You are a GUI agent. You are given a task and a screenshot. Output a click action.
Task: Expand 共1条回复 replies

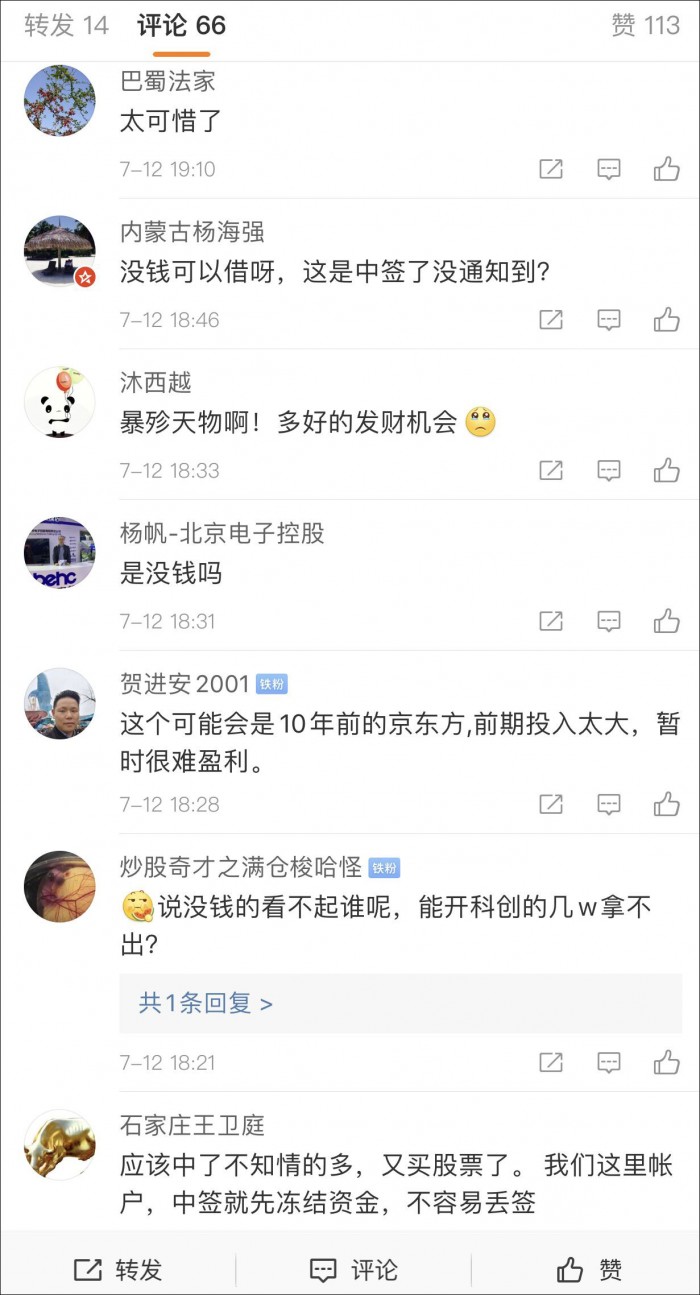click(206, 1003)
